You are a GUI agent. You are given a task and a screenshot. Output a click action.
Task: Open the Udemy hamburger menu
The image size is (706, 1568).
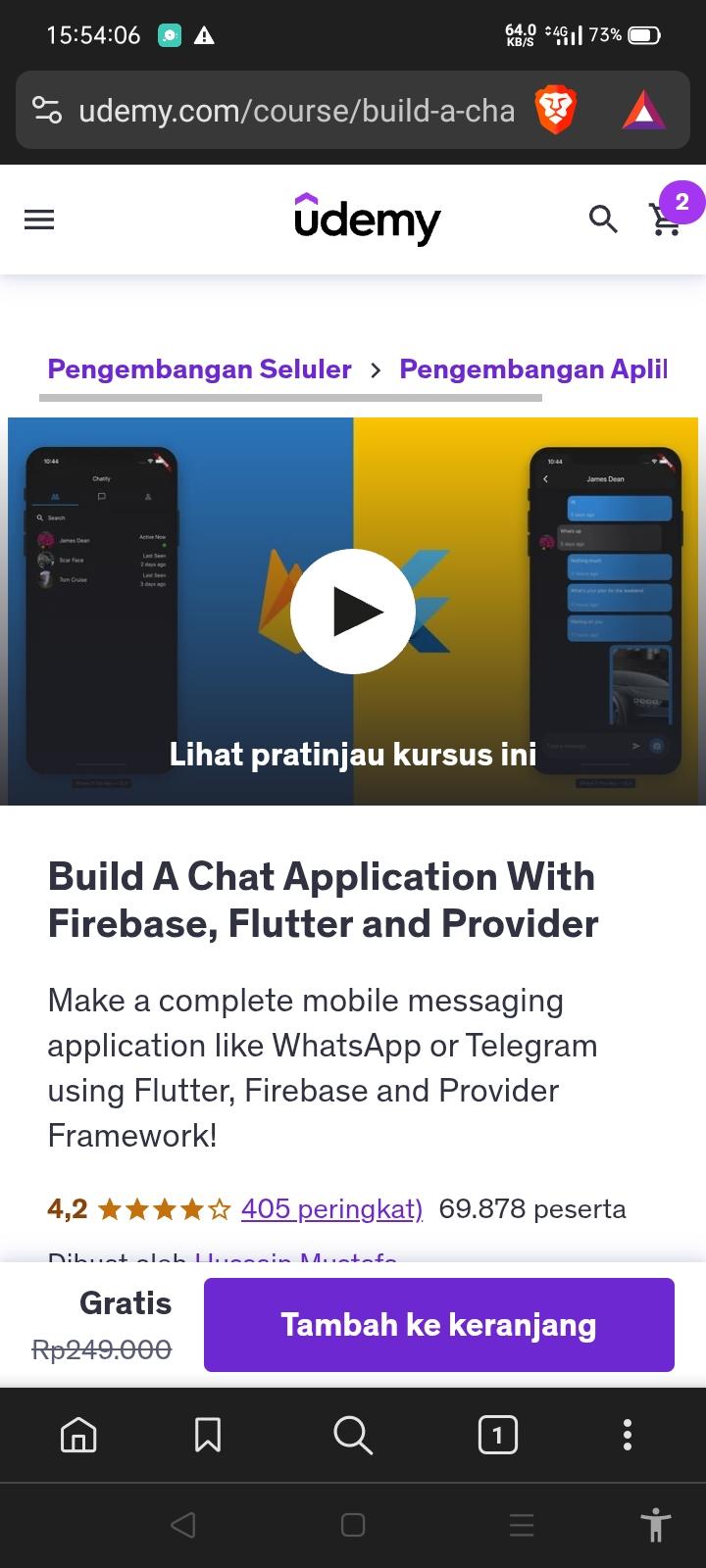pyautogui.click(x=39, y=220)
